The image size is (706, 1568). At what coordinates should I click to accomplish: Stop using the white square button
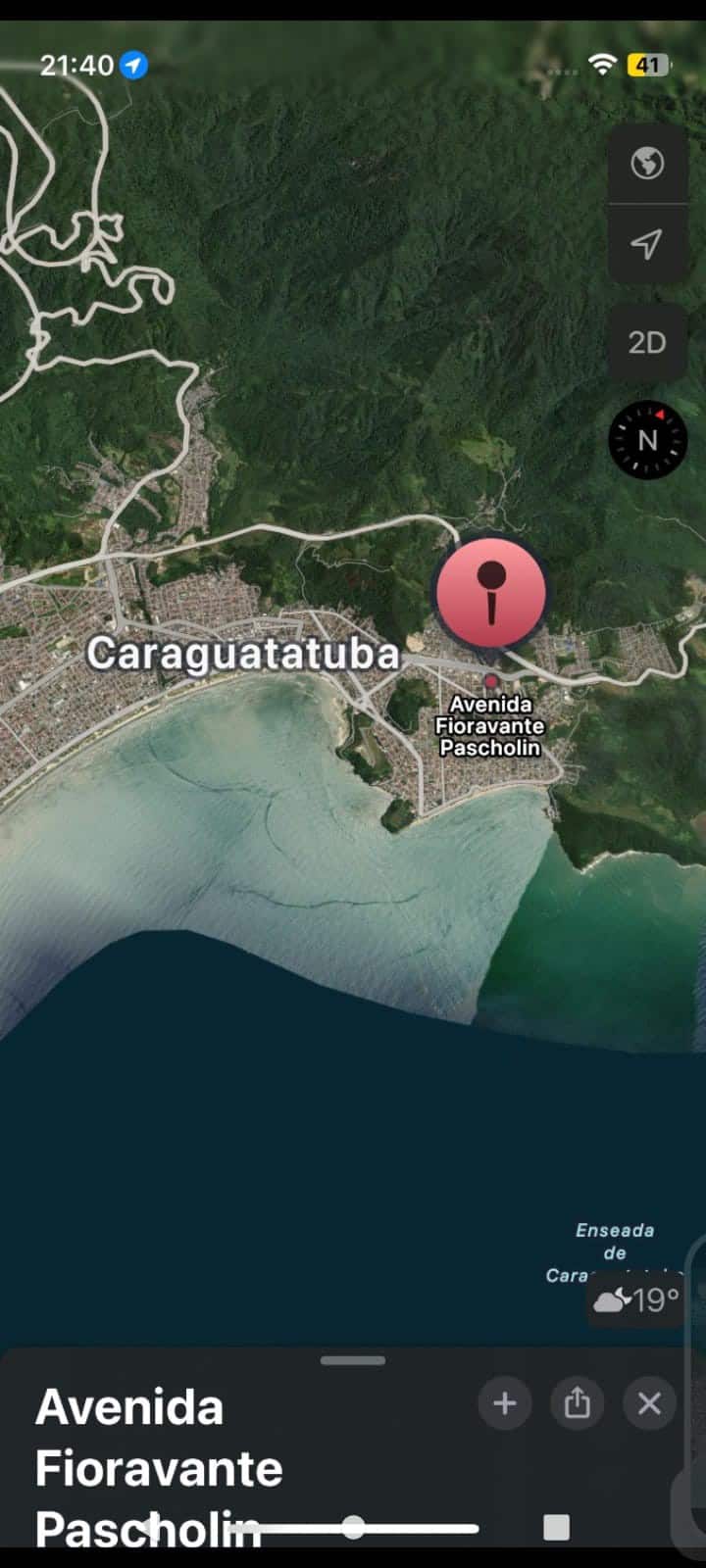pyautogui.click(x=556, y=1527)
